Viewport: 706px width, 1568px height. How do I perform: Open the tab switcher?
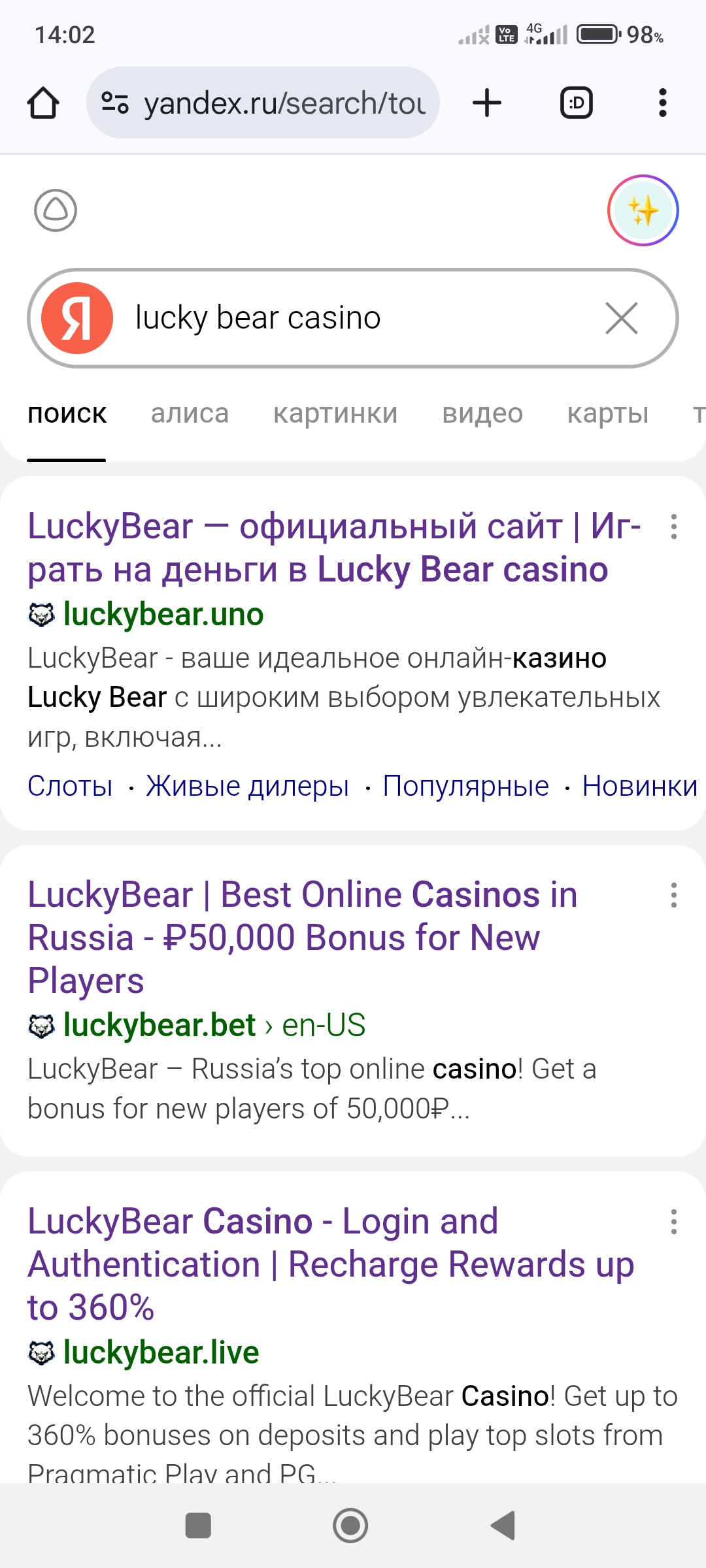pos(577,103)
